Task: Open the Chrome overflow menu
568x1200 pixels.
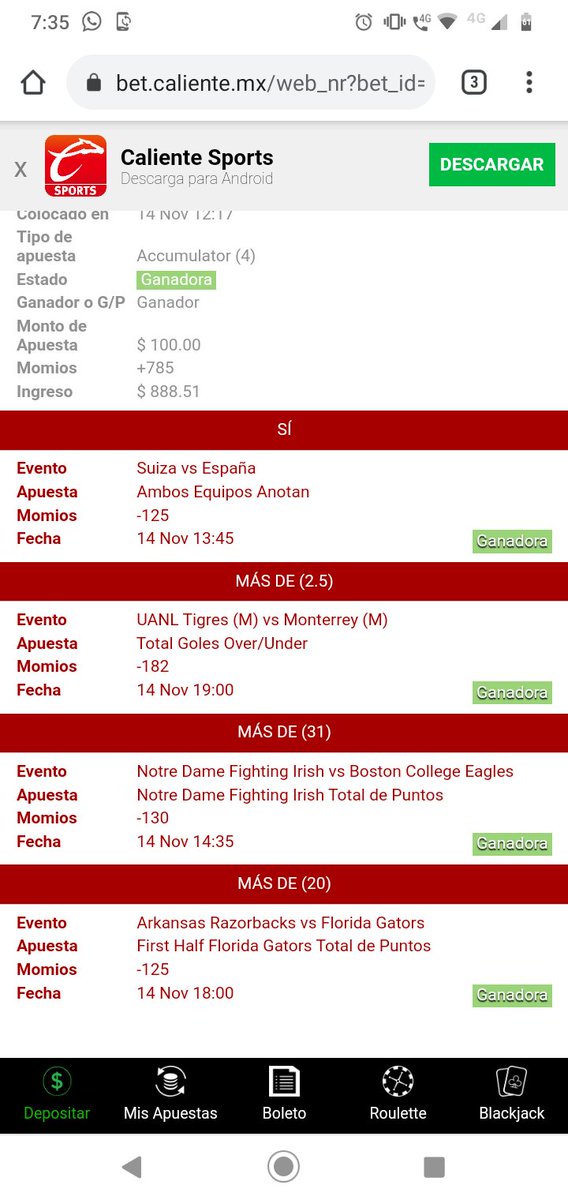Action: 529,82
